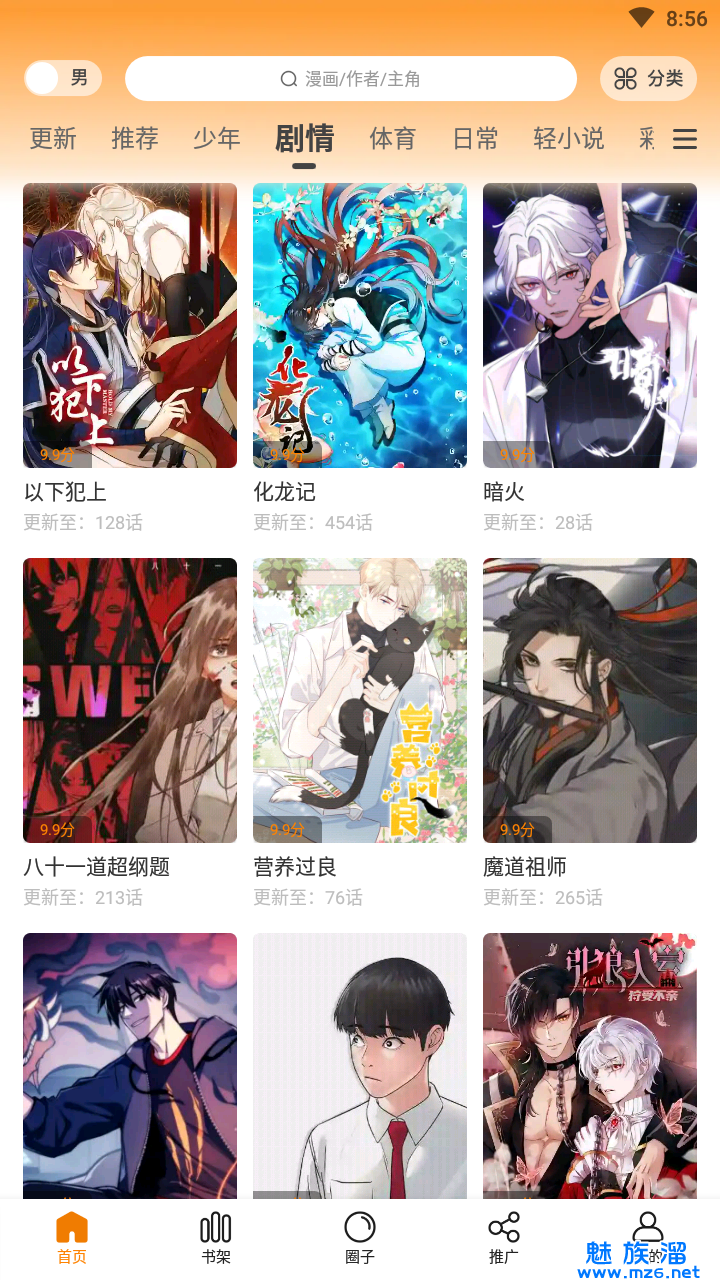Select the 轻小说 tab

[x=569, y=139]
